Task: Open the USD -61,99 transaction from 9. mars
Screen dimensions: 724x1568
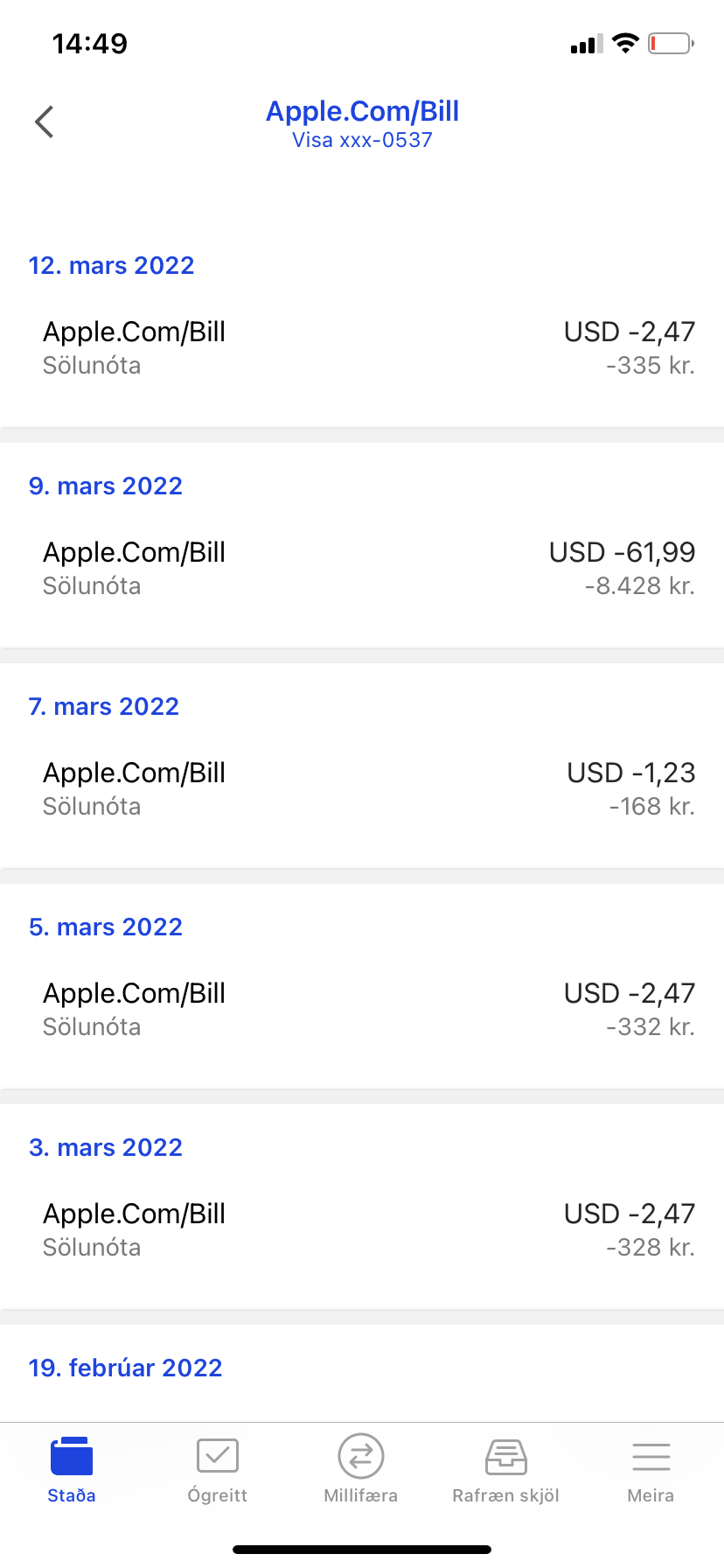Action: pyautogui.click(x=362, y=569)
